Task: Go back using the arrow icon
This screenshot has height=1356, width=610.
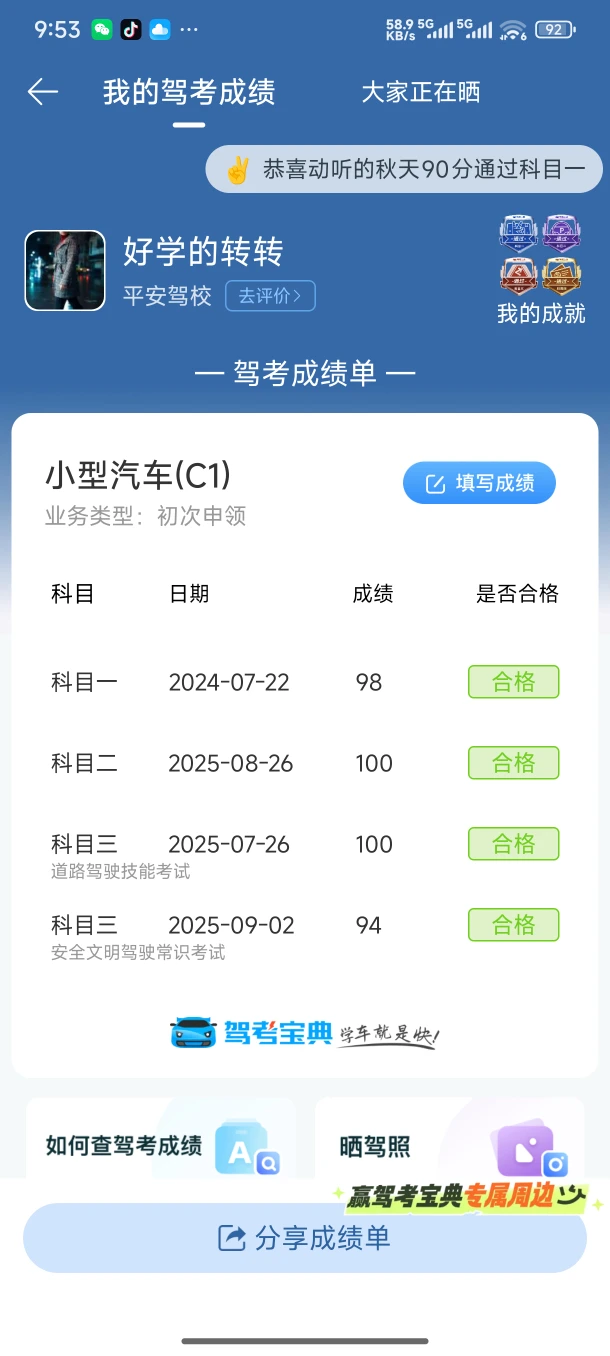Action: pyautogui.click(x=43, y=92)
